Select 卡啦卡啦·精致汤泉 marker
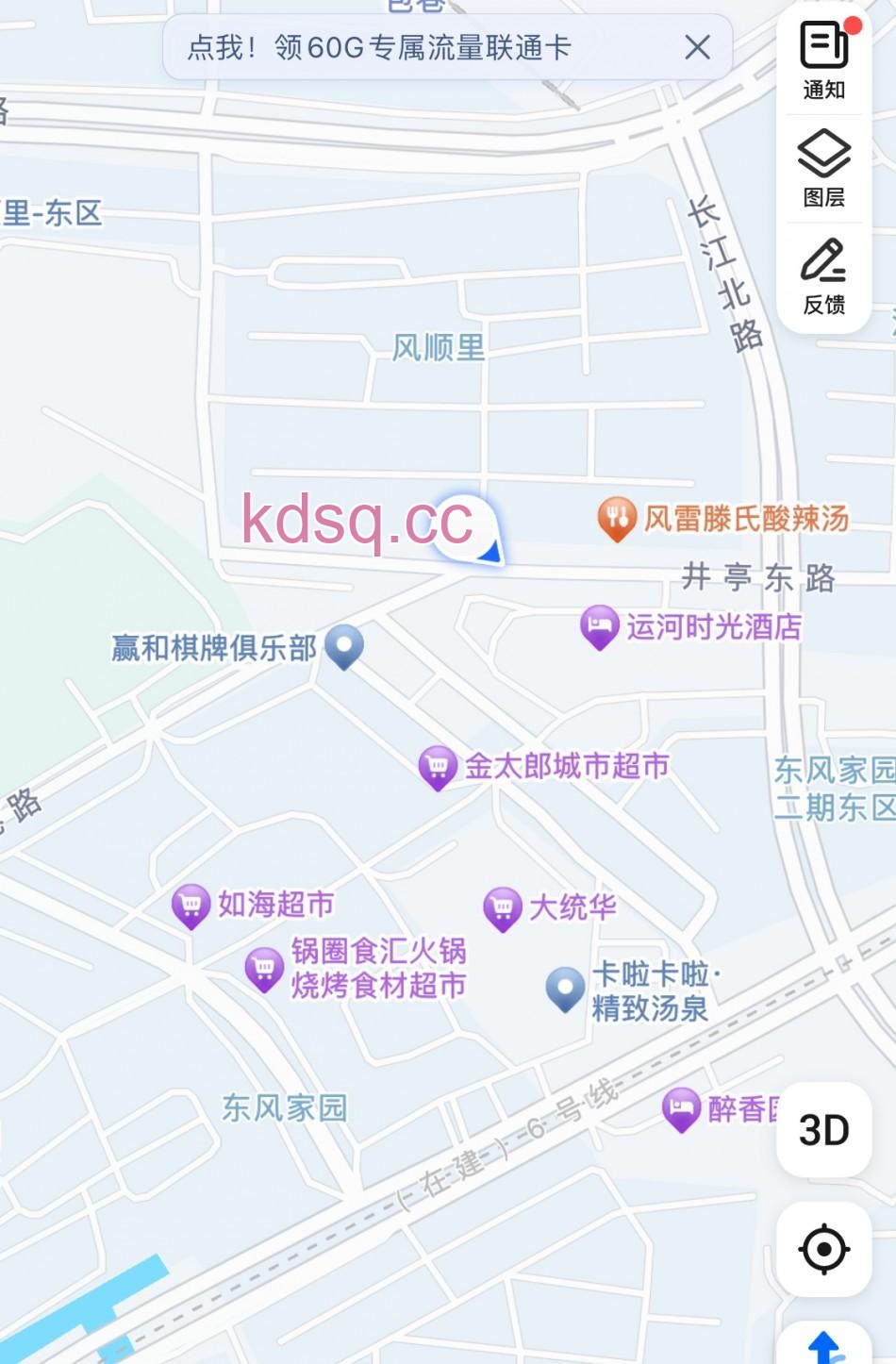Viewport: 896px width, 1364px height. [565, 989]
